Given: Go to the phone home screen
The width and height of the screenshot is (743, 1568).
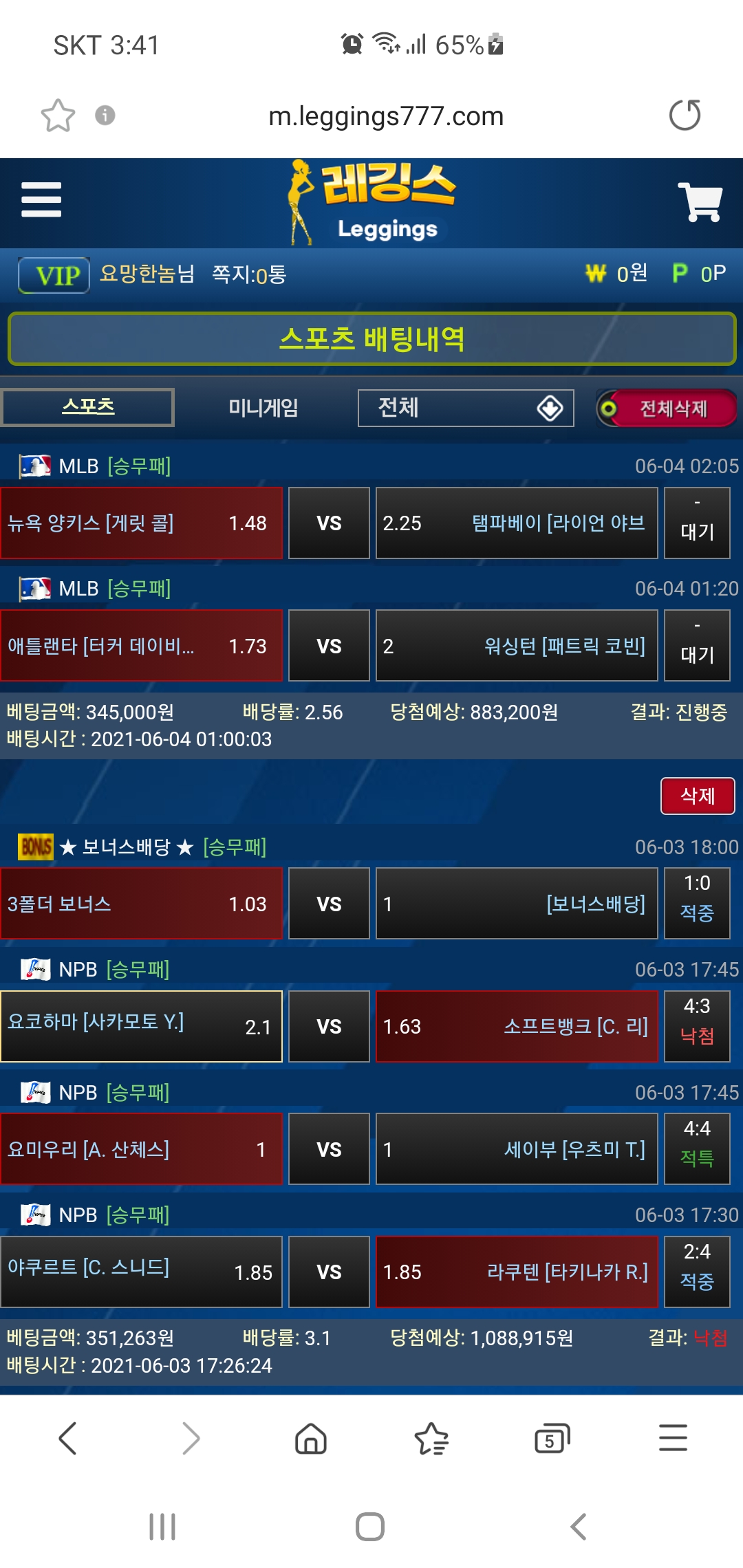Looking at the screenshot, I should [x=370, y=1527].
